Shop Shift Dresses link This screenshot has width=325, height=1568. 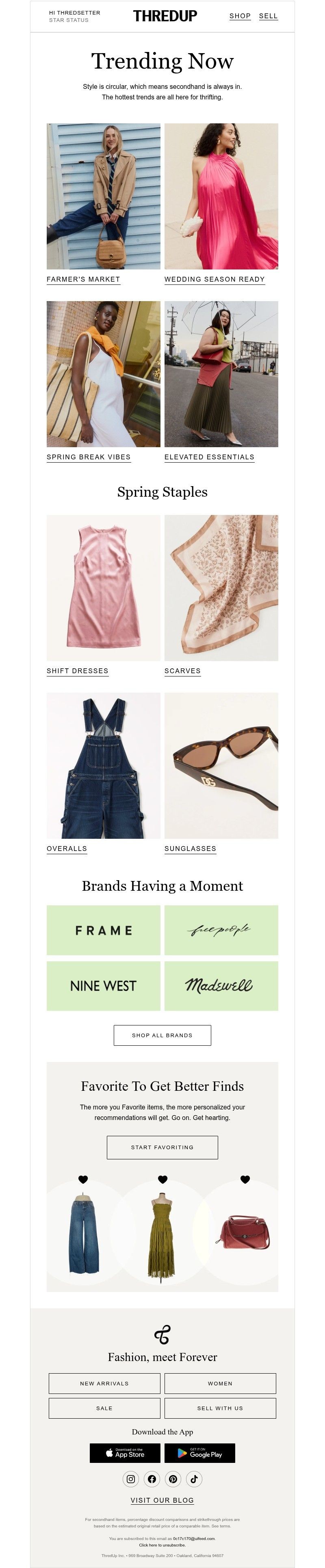[x=78, y=671]
